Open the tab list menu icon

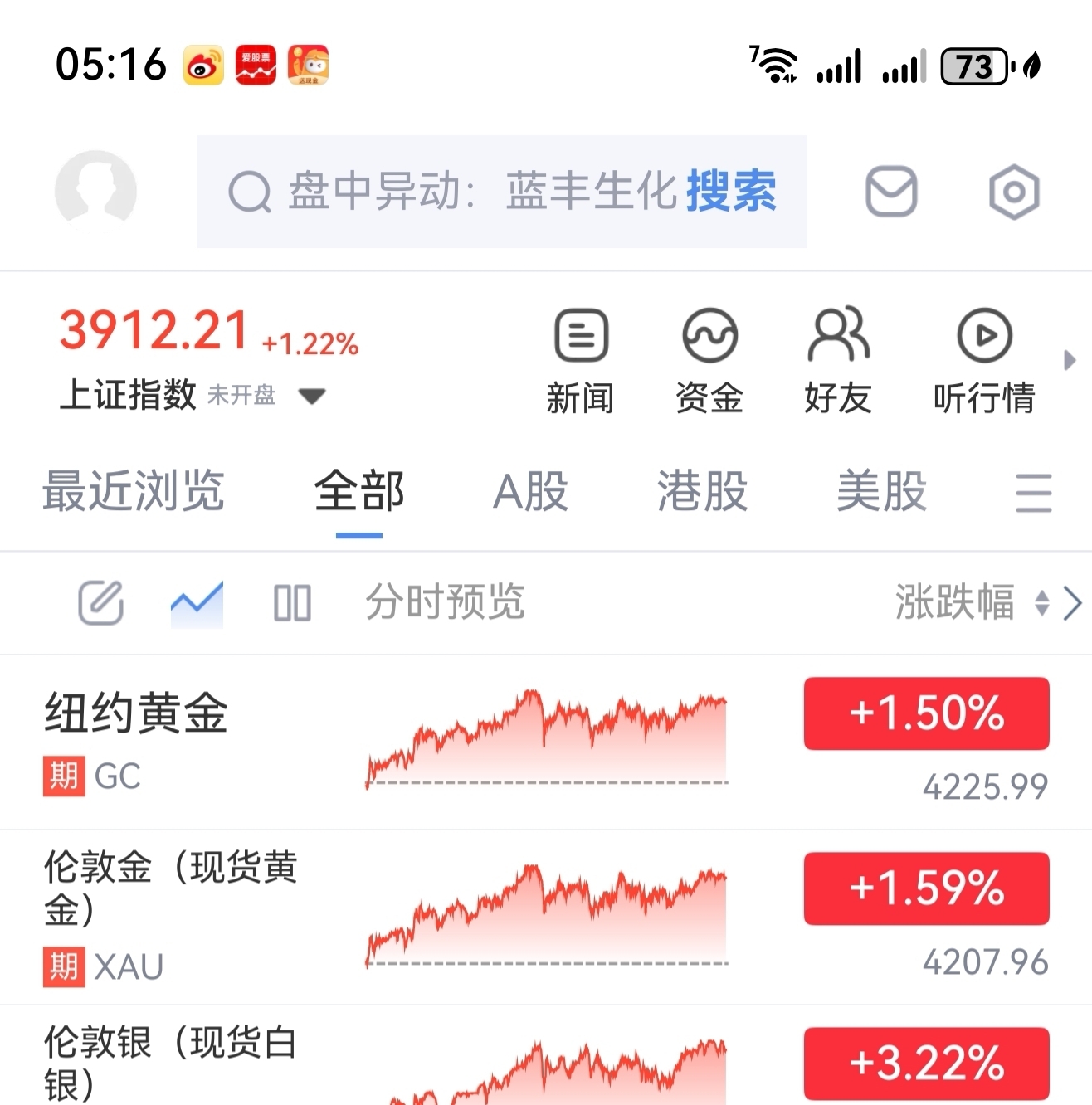coord(1033,493)
